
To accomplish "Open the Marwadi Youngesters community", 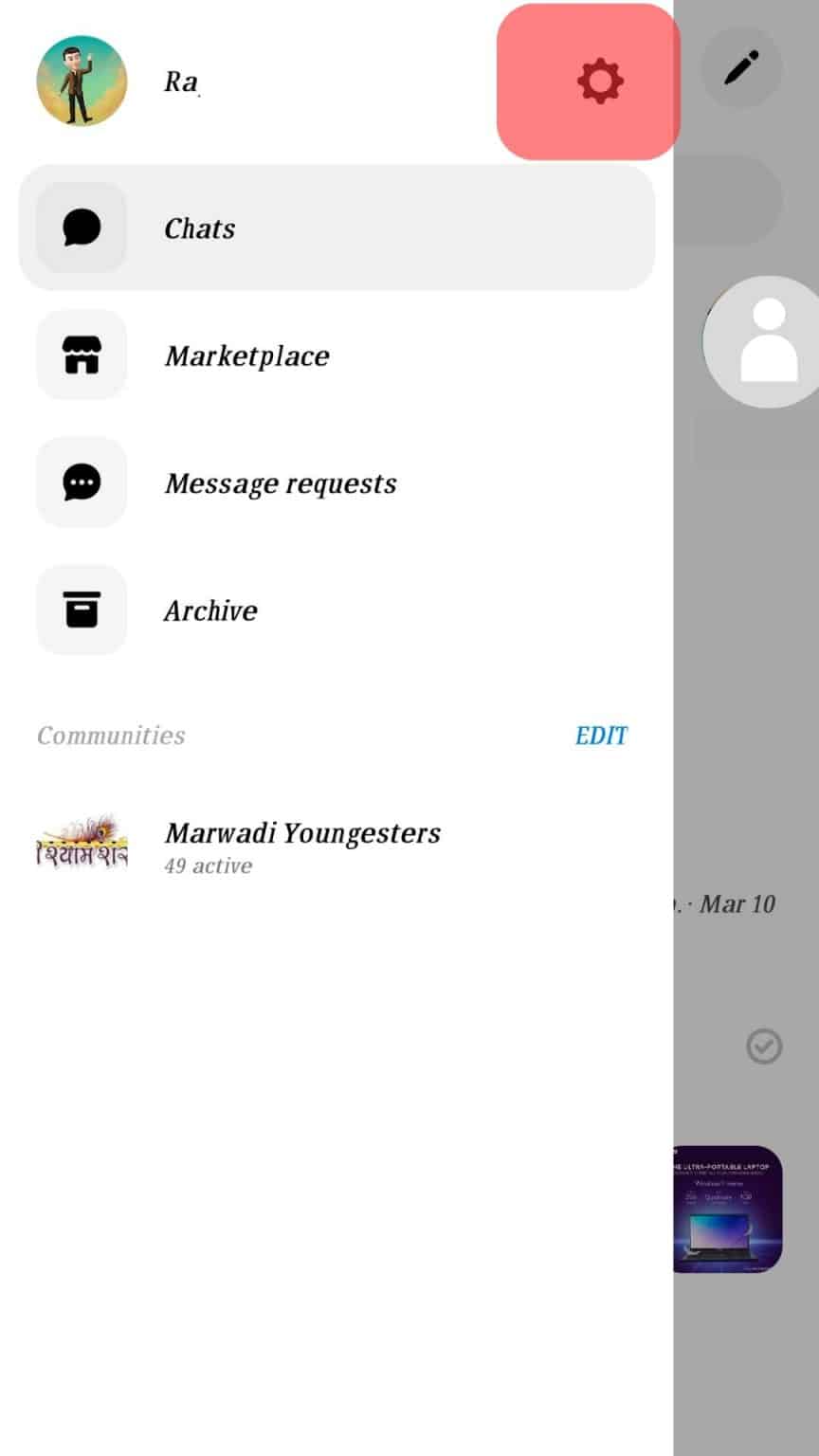I will tap(302, 832).
